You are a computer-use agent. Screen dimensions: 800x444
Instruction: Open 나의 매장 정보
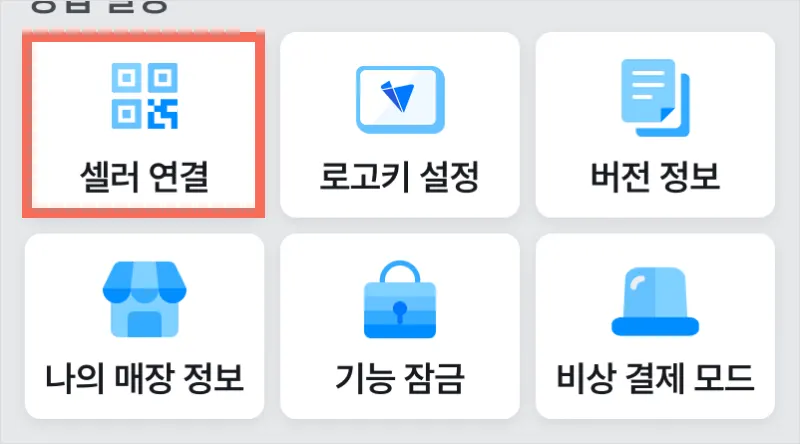(x=144, y=326)
